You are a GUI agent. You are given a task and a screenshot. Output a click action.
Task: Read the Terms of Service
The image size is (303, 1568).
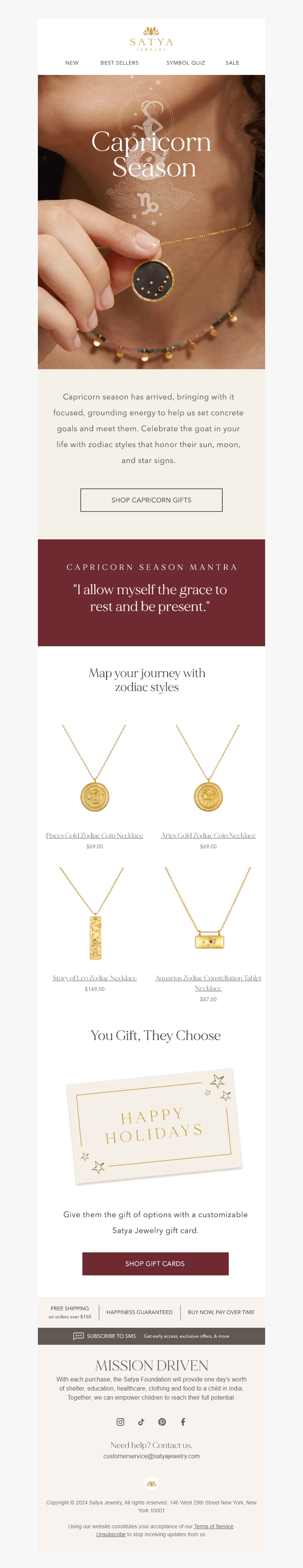click(x=213, y=1525)
